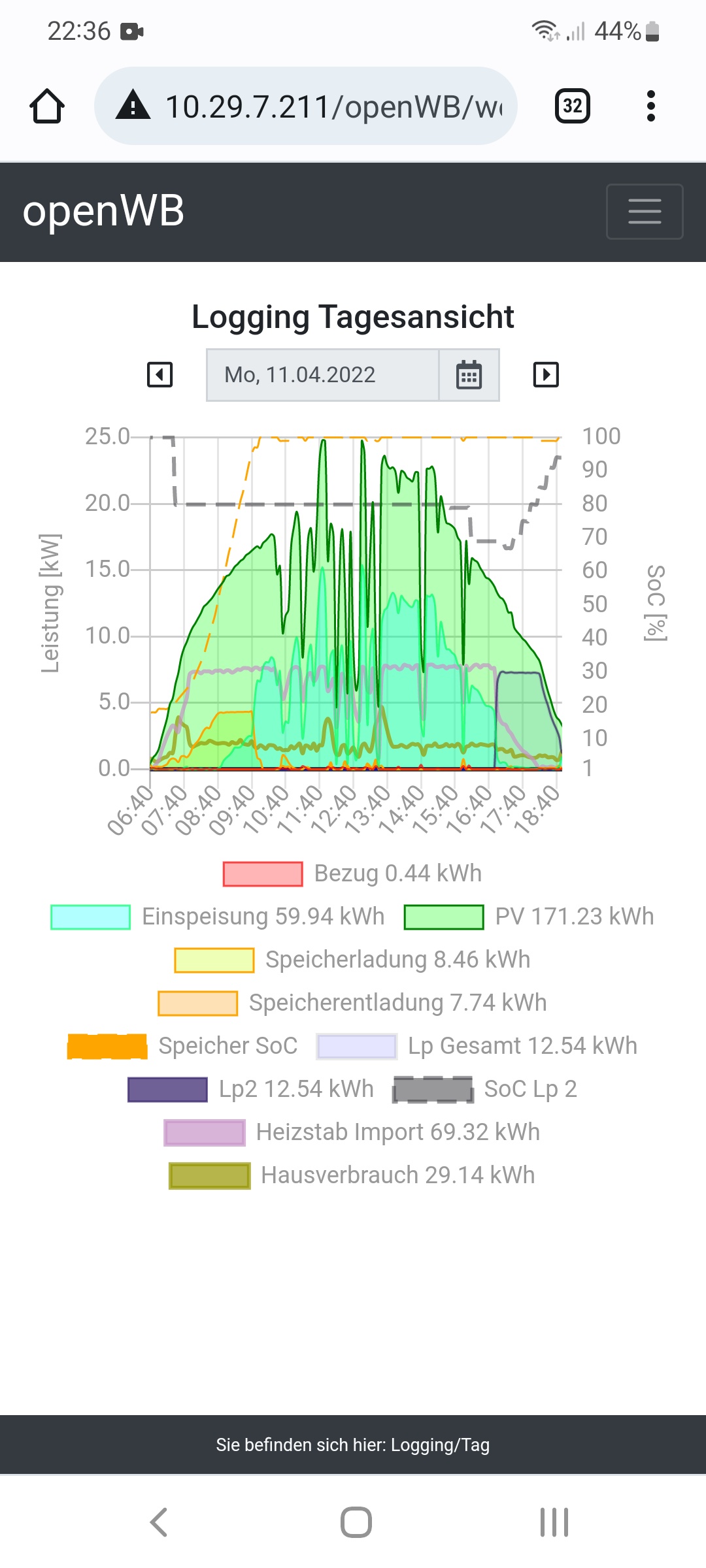Tap the system back button
Viewport: 706px width, 1568px height.
(159, 1522)
